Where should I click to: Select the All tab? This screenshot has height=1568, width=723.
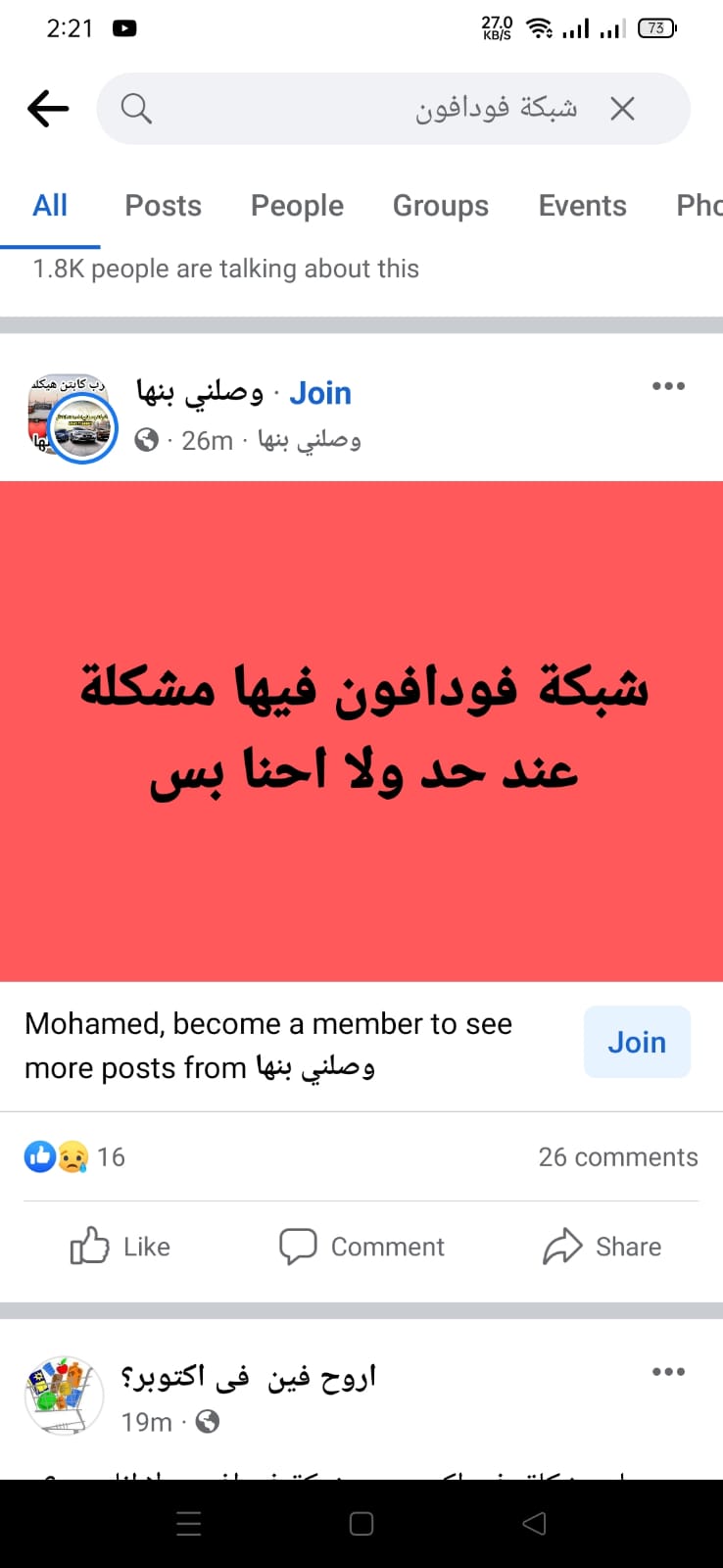pyautogui.click(x=50, y=206)
